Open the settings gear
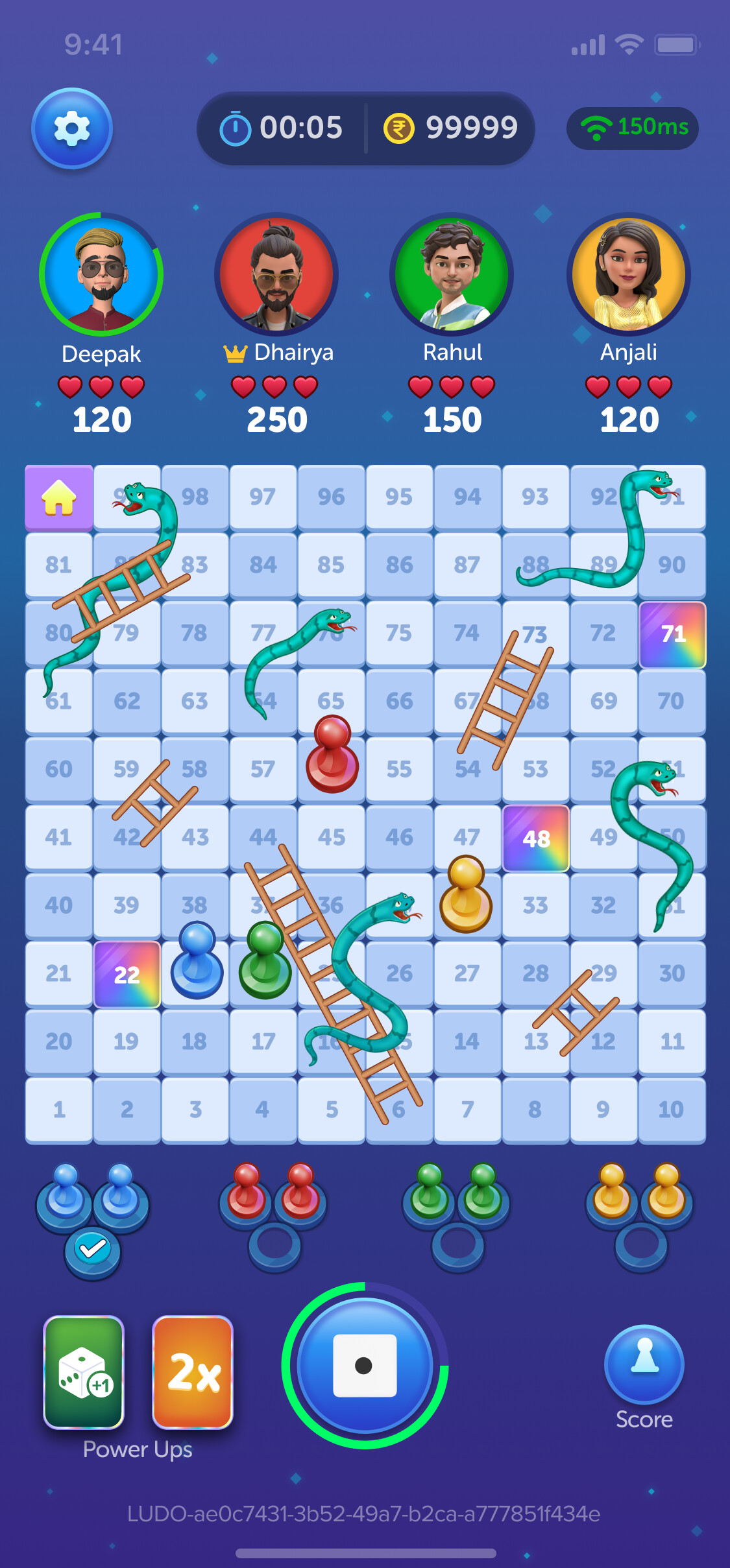This screenshot has height=1568, width=730. (x=72, y=128)
